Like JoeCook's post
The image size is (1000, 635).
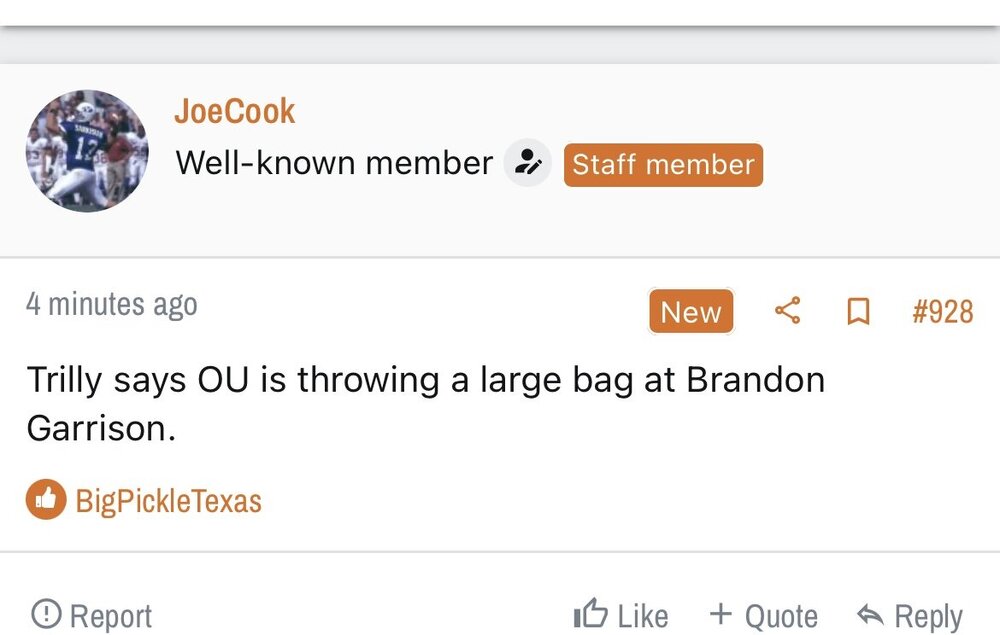(621, 615)
